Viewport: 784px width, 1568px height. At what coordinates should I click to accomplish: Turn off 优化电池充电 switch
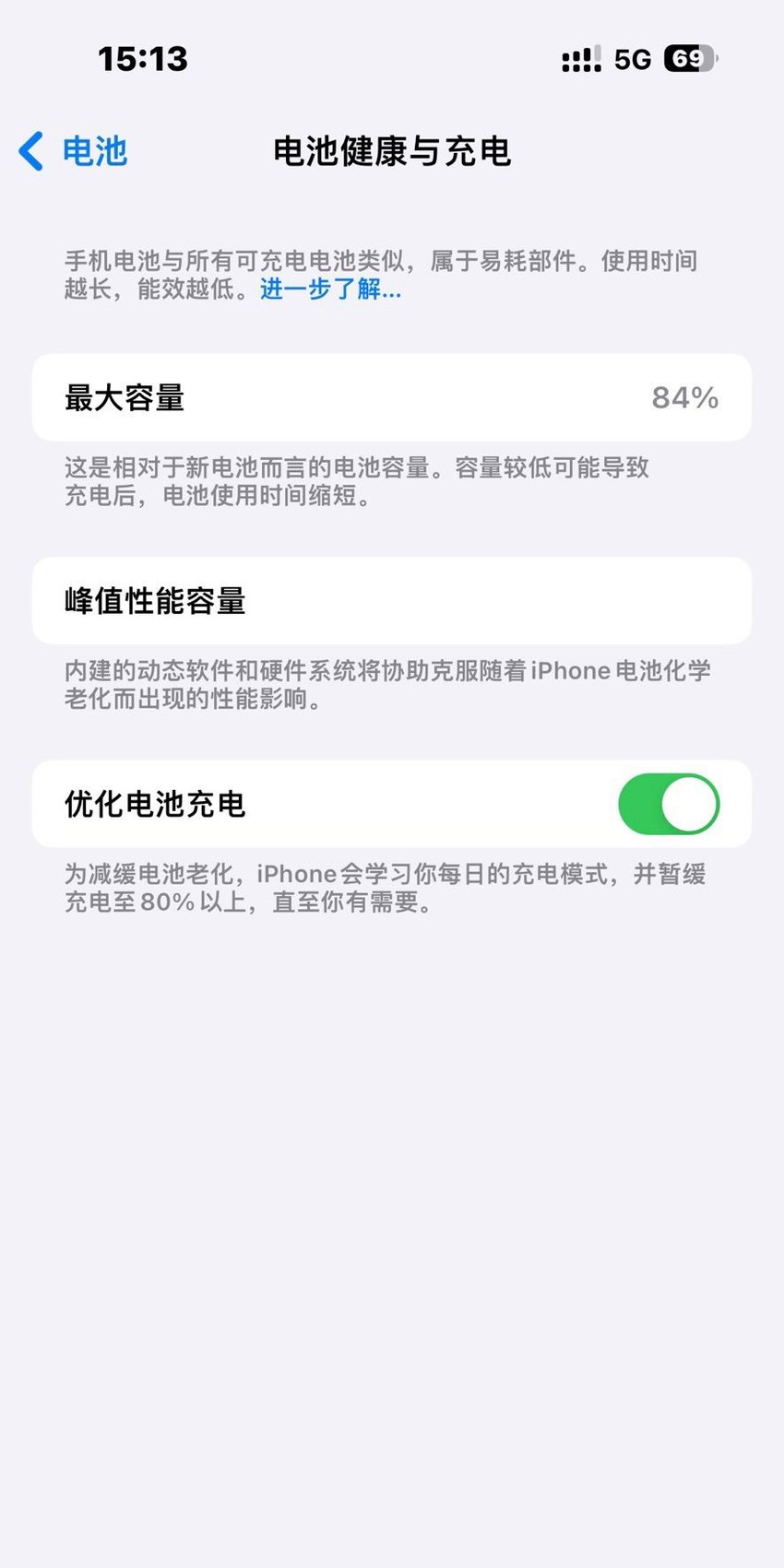pyautogui.click(x=669, y=804)
